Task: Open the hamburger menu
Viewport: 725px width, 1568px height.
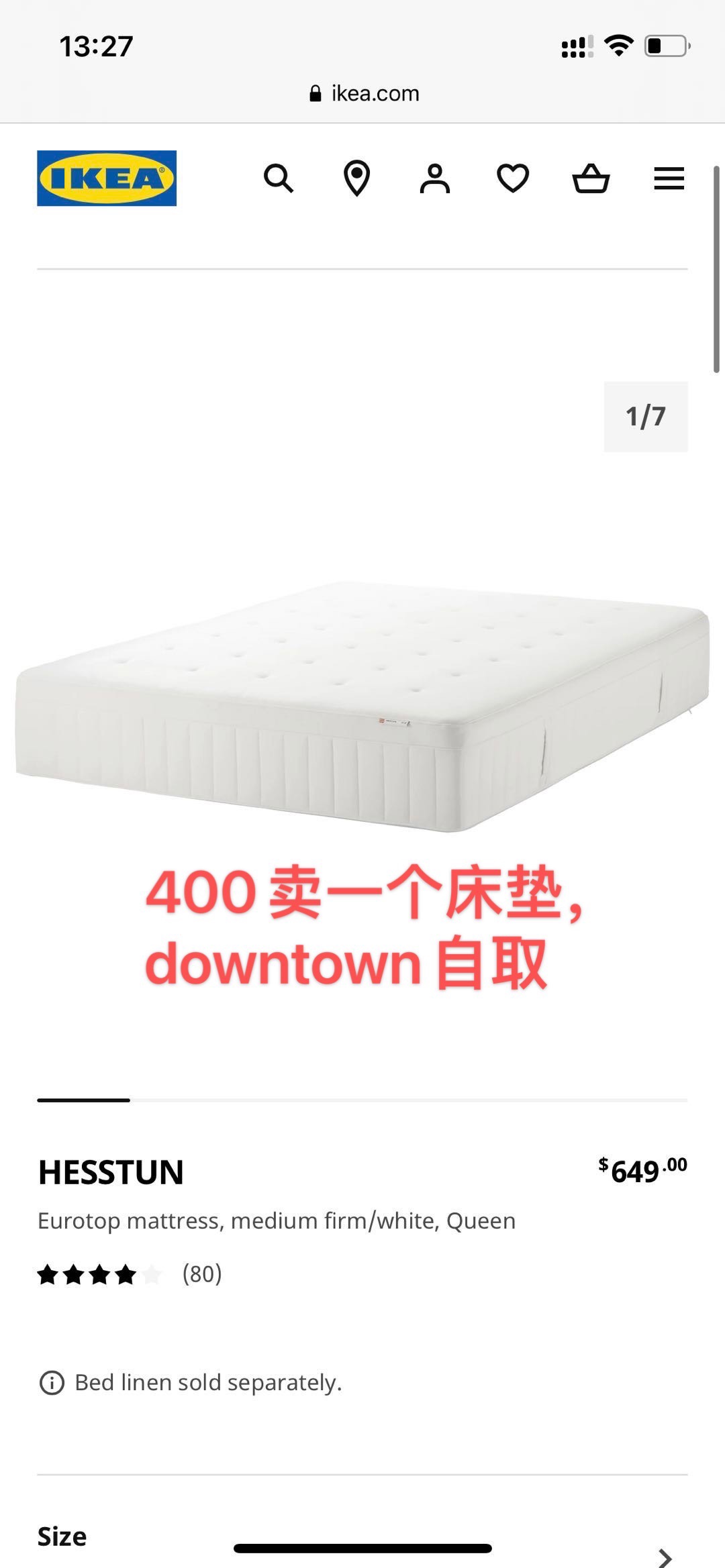Action: pyautogui.click(x=669, y=178)
